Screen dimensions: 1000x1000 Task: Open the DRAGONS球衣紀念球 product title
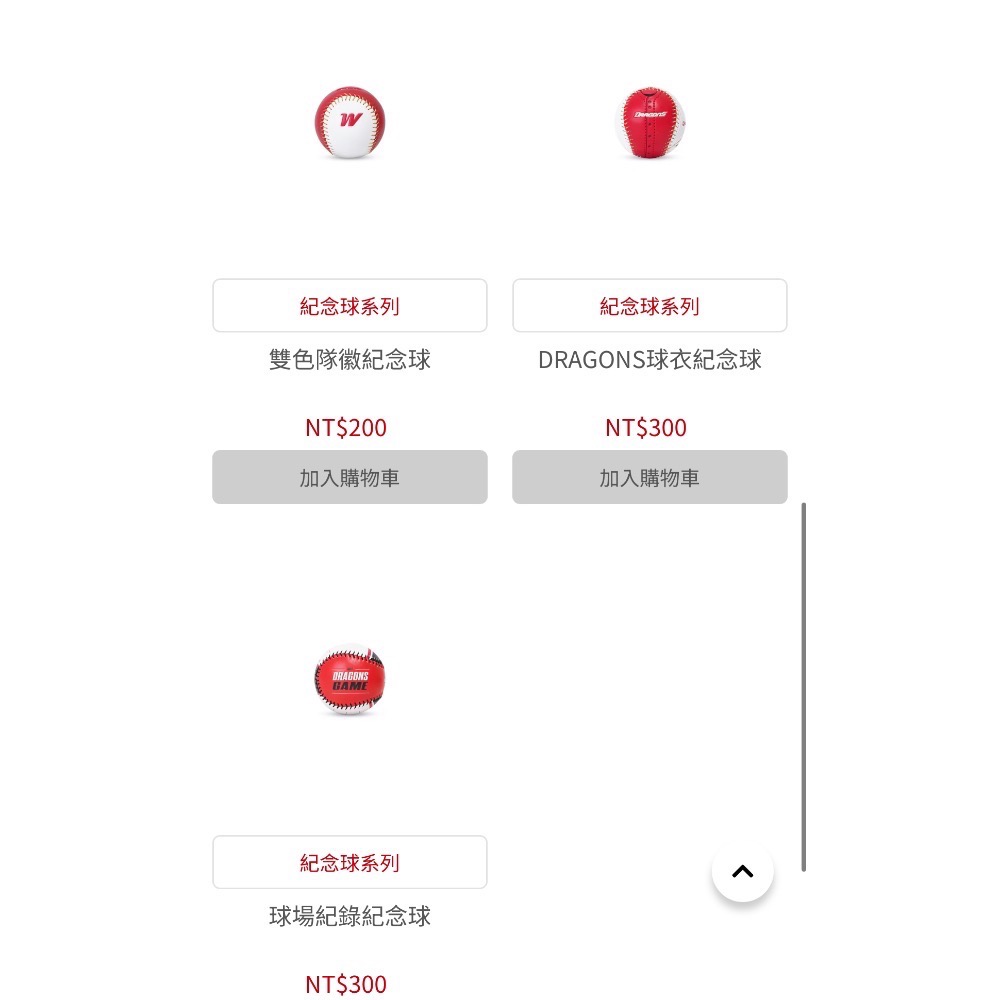[649, 360]
